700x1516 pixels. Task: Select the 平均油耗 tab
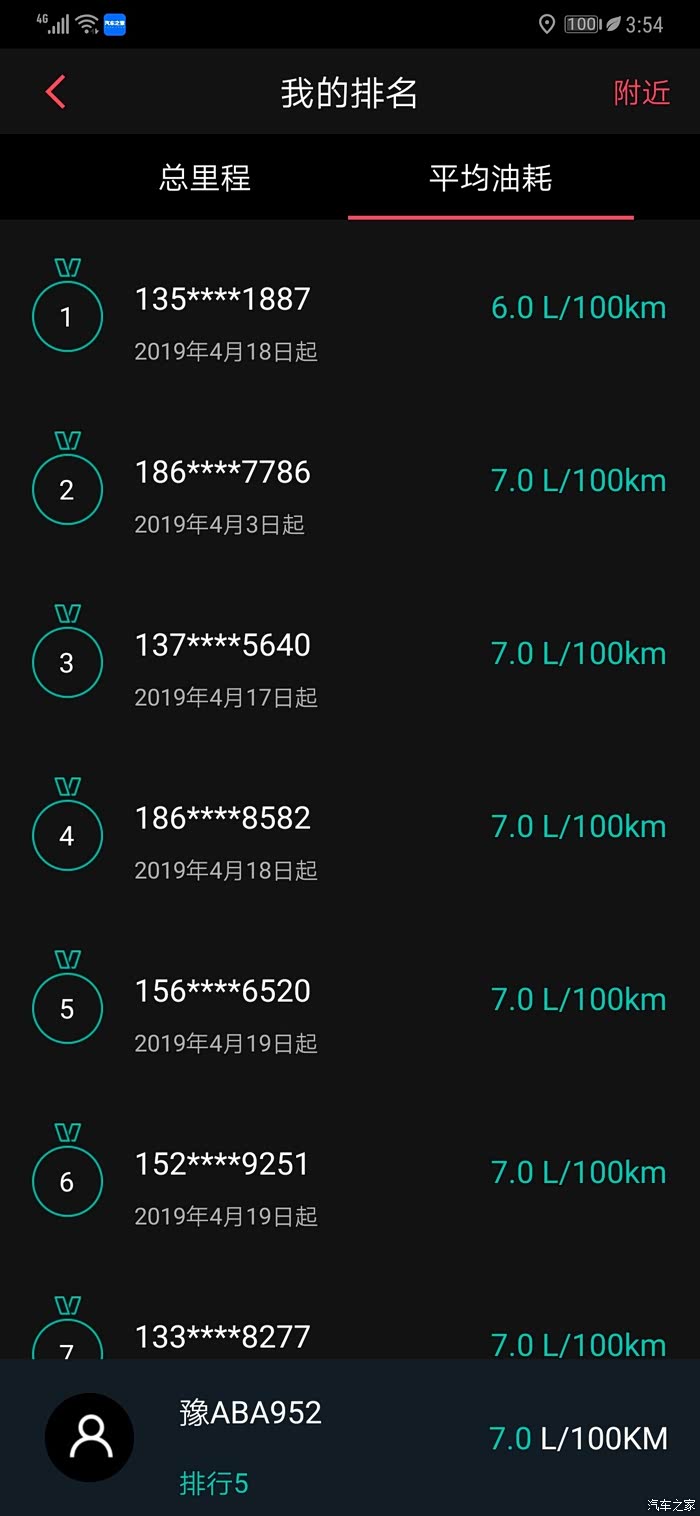click(490, 178)
